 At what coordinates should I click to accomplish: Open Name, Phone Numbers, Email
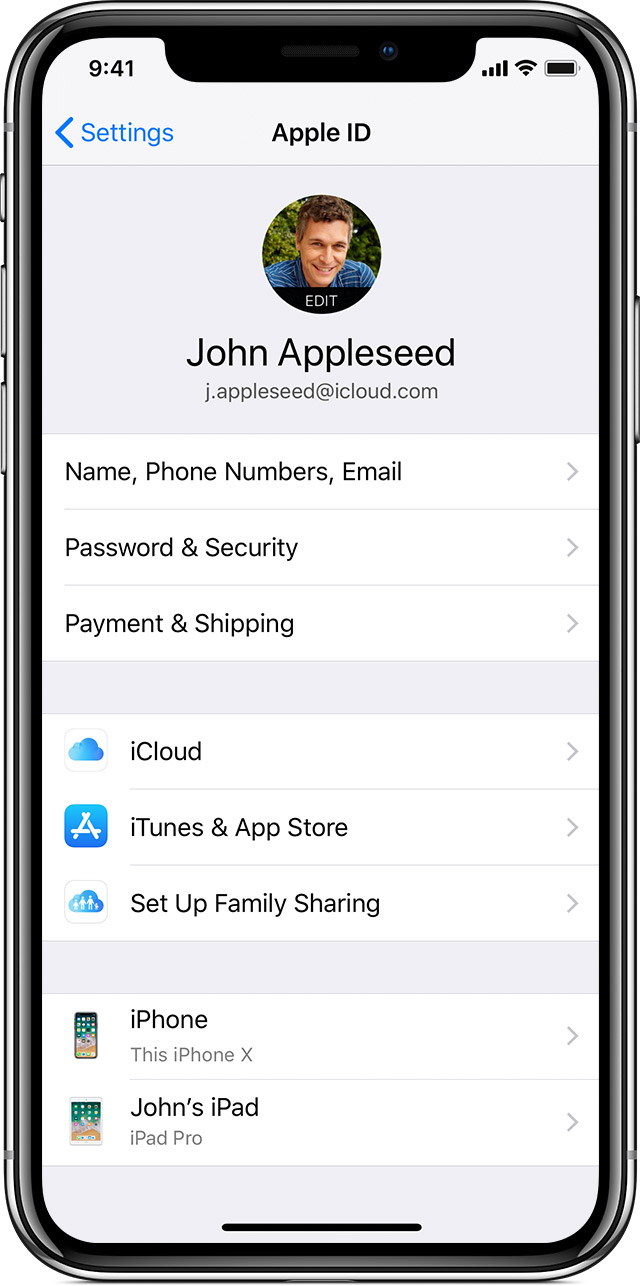click(320, 472)
